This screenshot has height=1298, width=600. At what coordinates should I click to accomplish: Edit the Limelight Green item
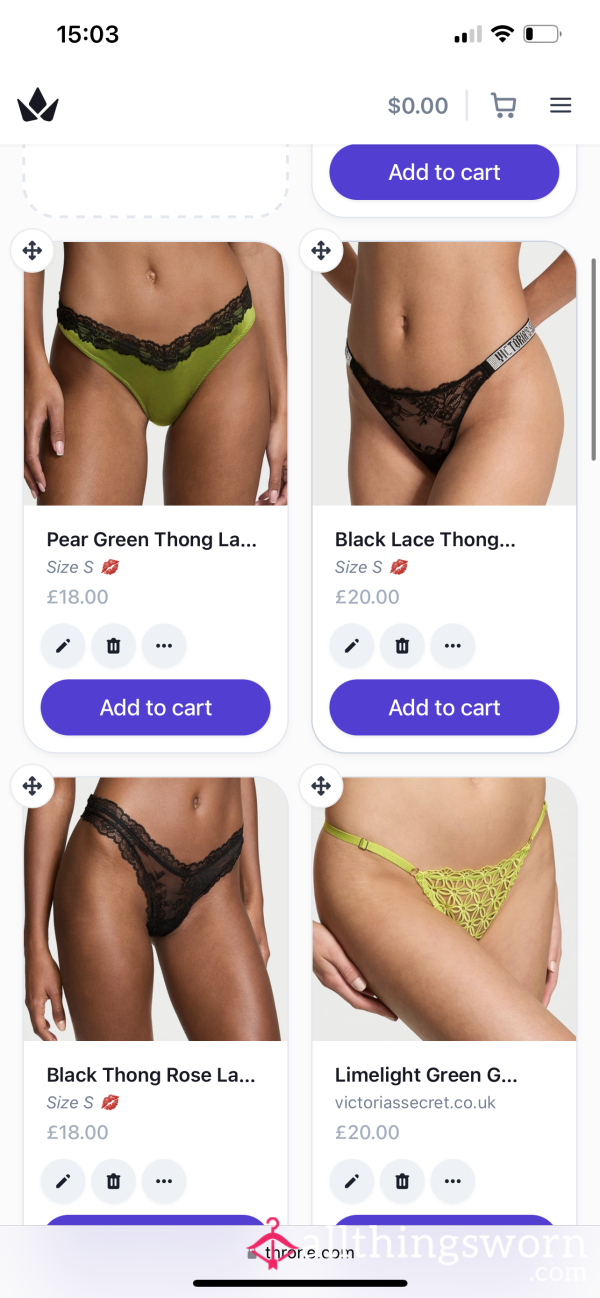coord(352,1181)
